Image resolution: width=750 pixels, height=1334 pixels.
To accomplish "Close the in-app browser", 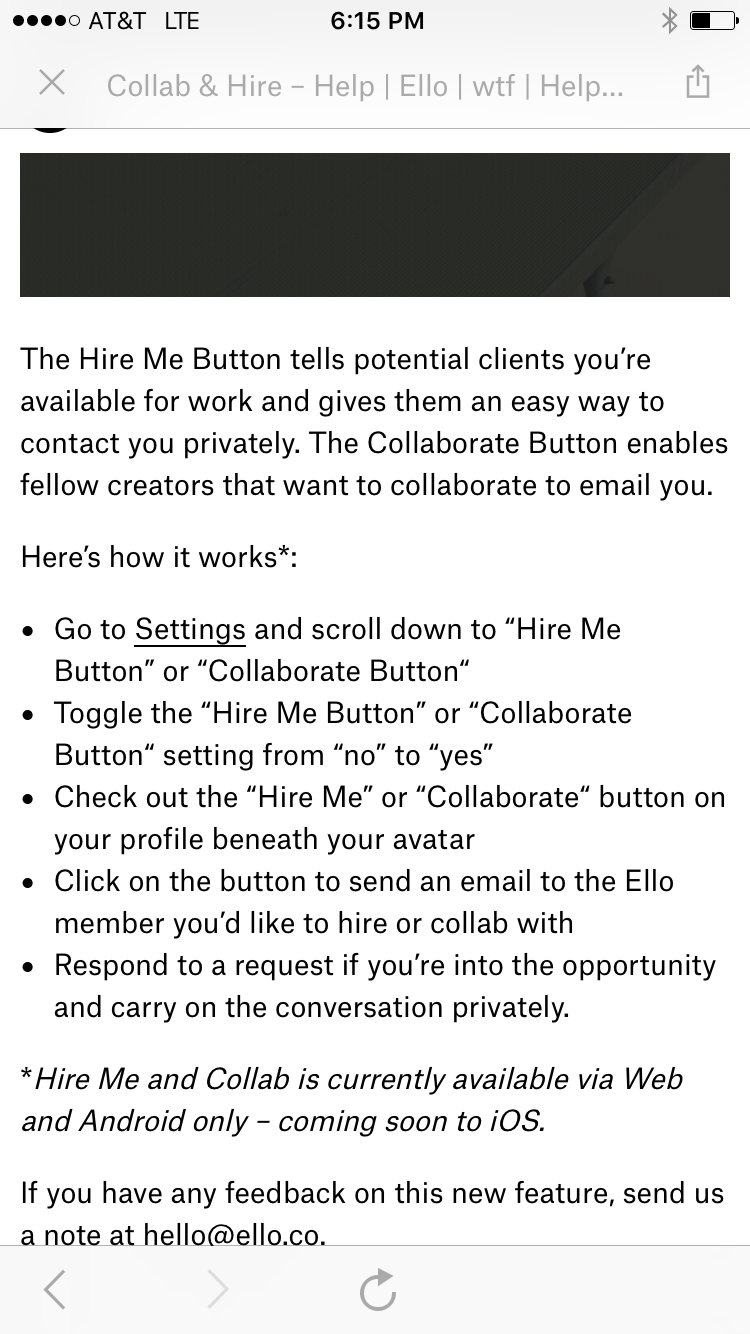I will pyautogui.click(x=52, y=83).
